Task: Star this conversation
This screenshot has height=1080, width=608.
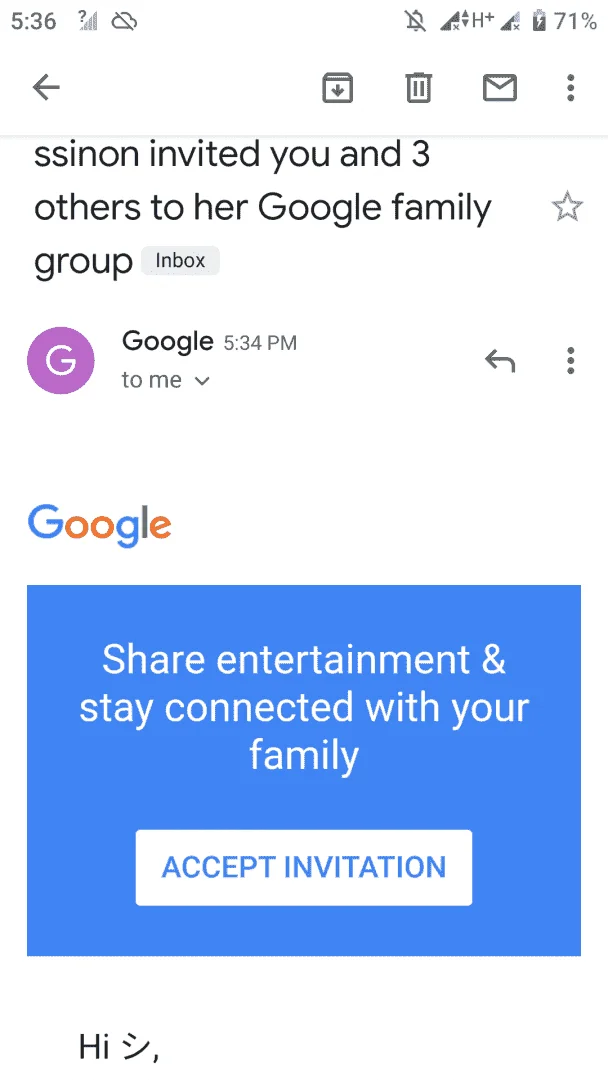Action: 567,207
